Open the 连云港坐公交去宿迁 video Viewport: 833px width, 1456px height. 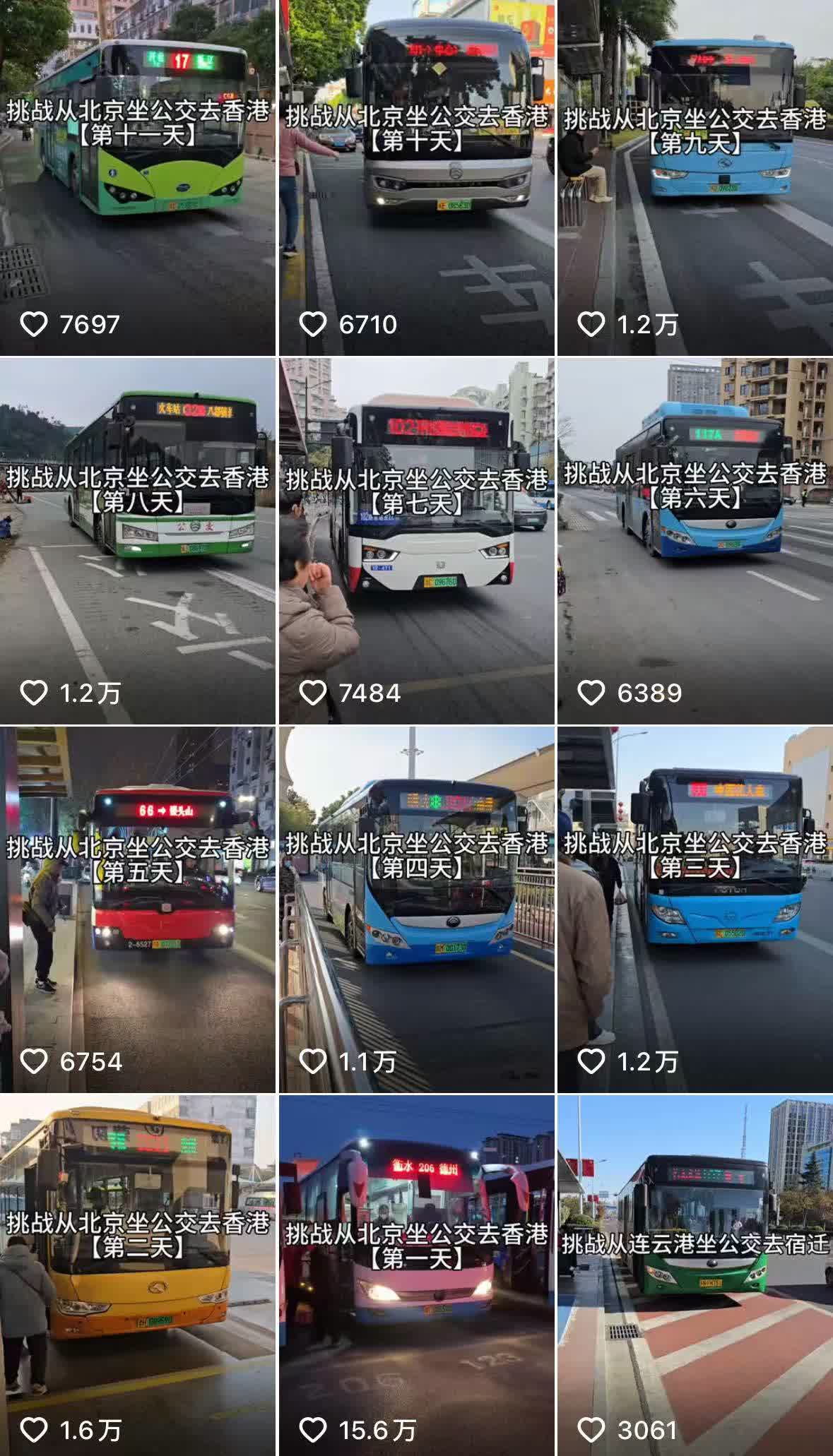pos(695,1275)
